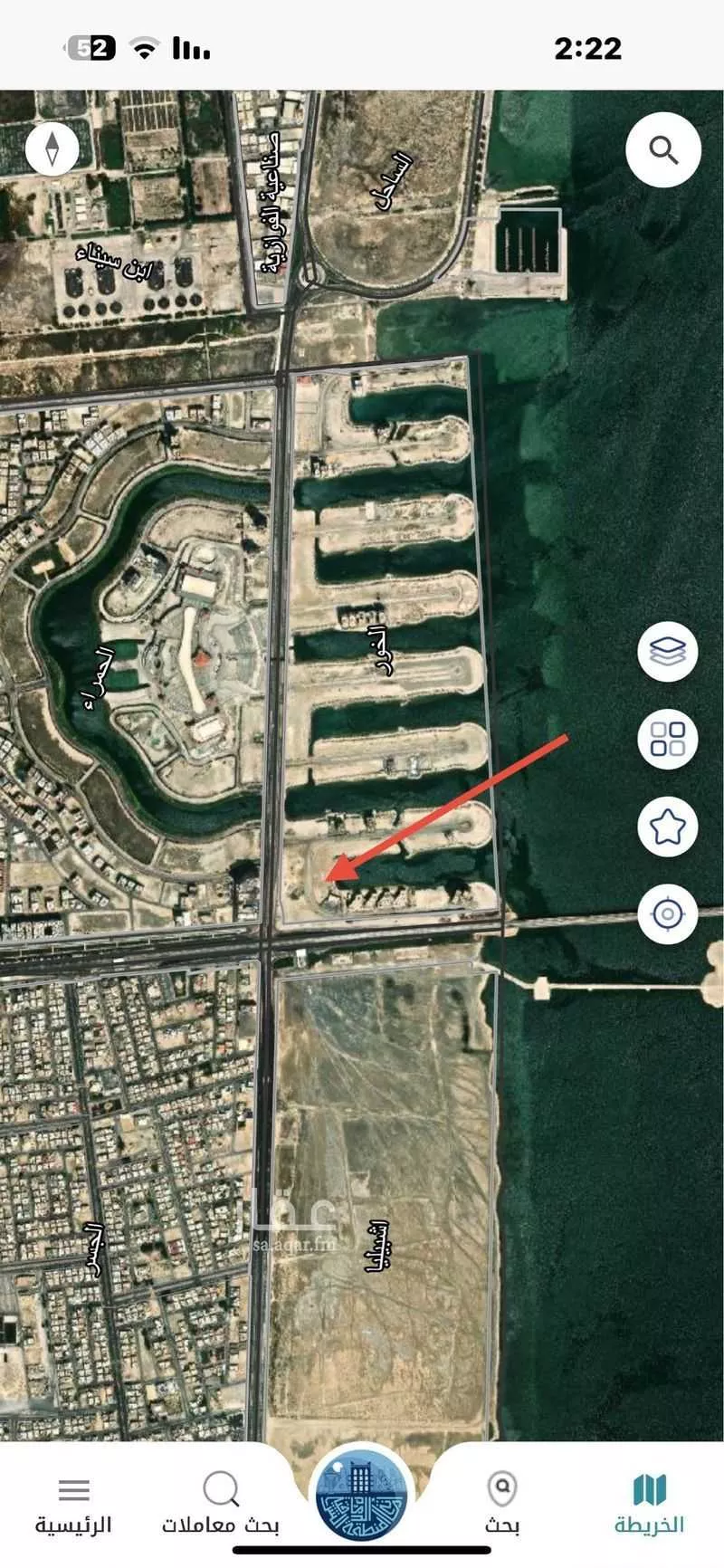
Task: Open the map search magnifier button
Action: point(663,149)
